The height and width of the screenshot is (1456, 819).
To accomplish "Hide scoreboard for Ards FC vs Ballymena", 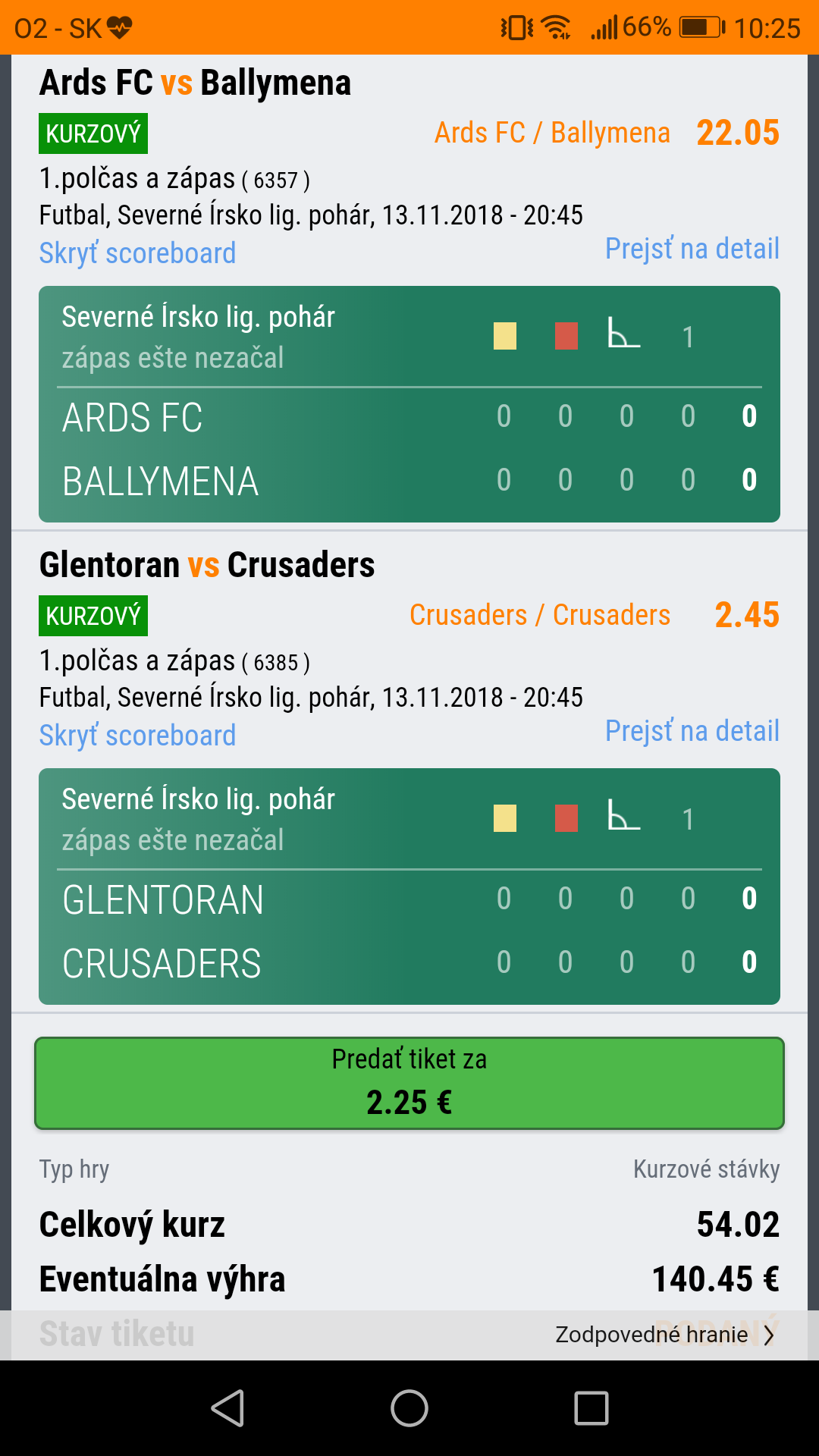I will (x=137, y=253).
